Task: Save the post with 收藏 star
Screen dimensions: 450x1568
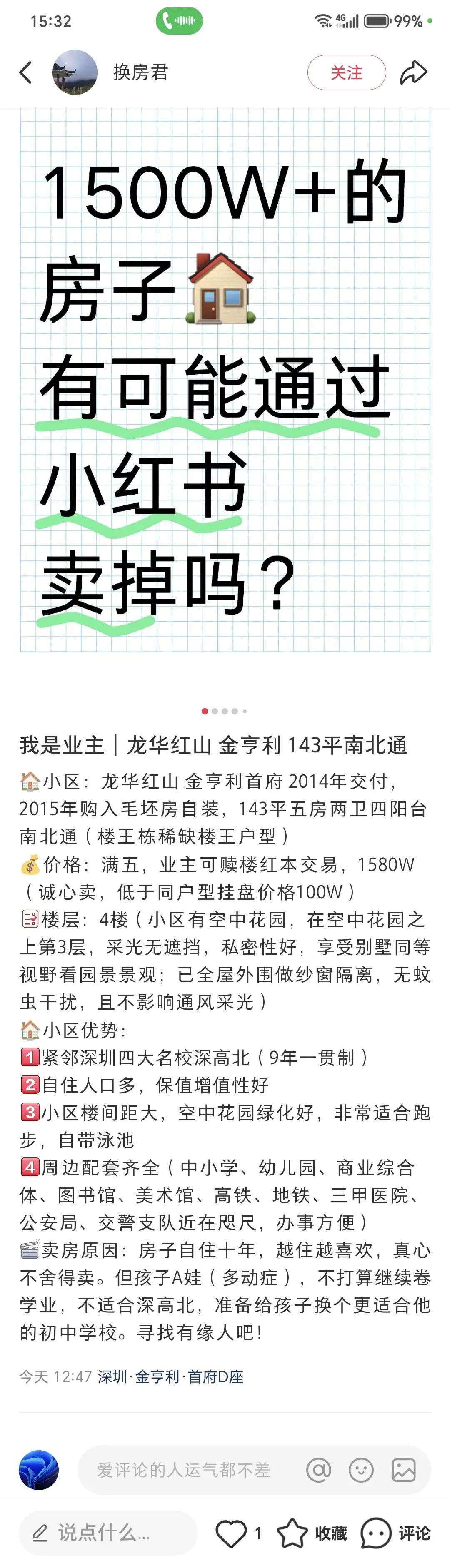Action: pyautogui.click(x=293, y=1533)
